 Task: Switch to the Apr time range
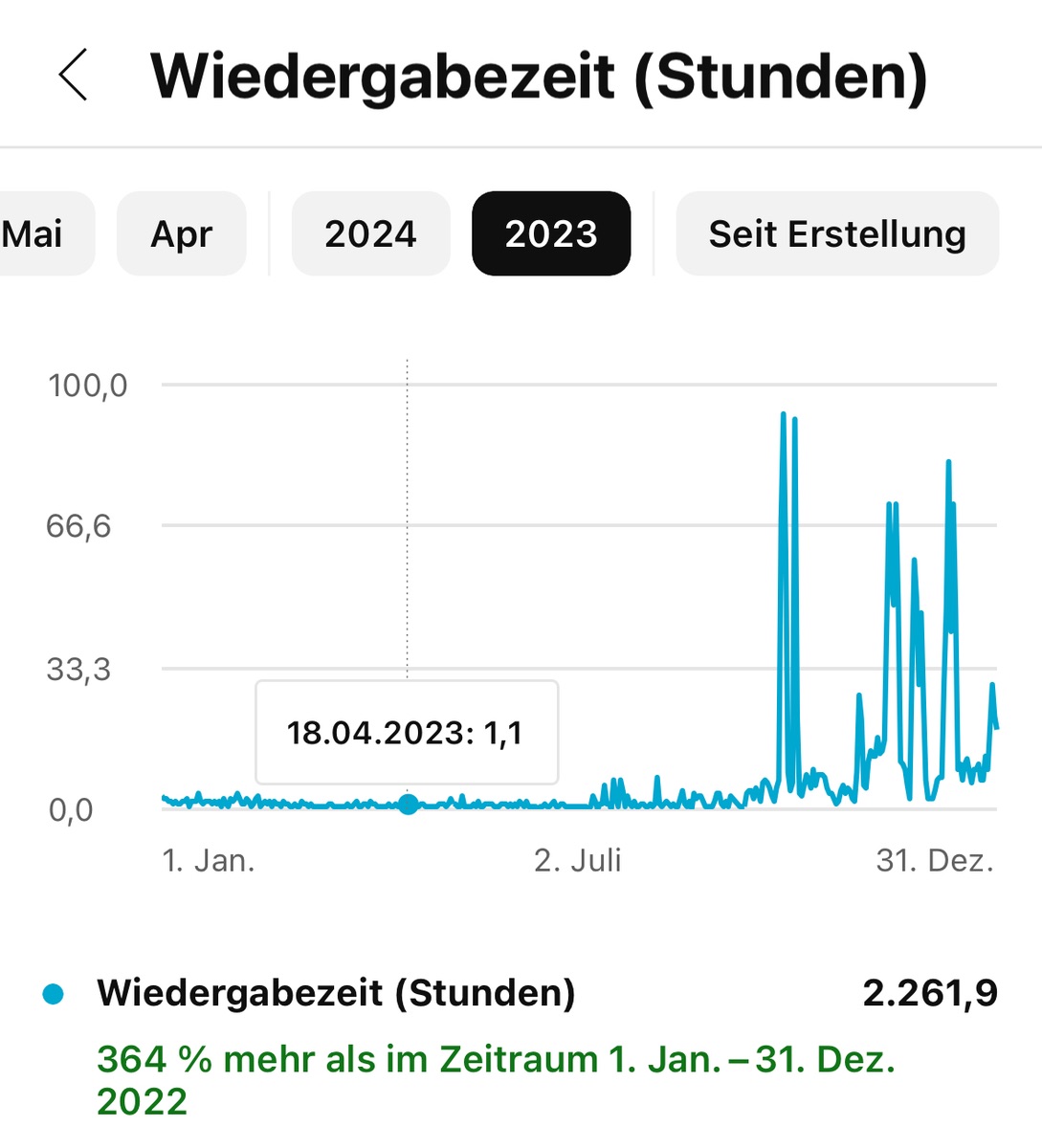[x=182, y=234]
